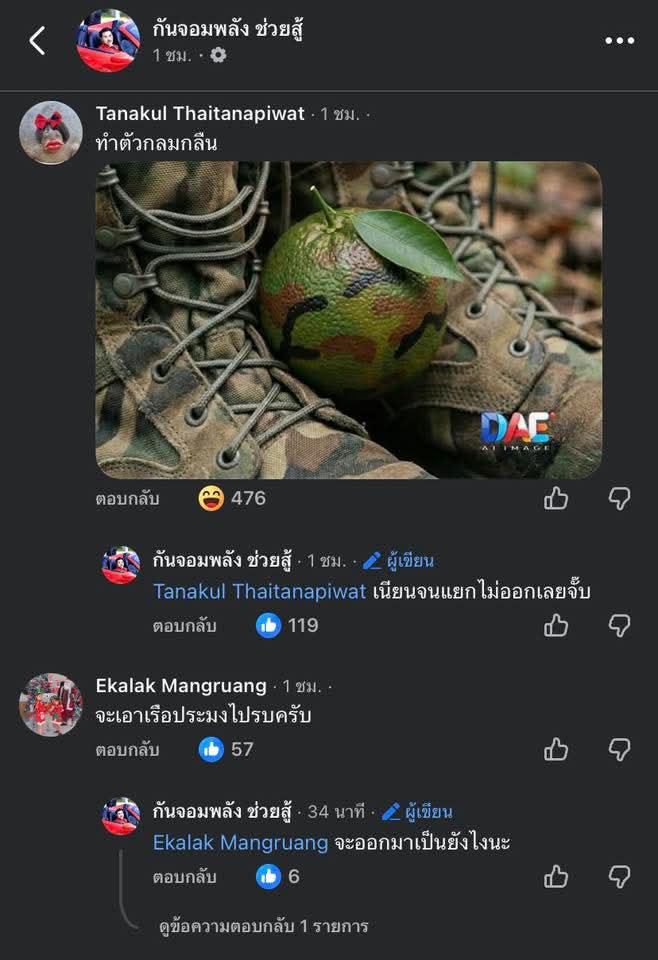View the camouflage orange photo in the comment

click(348, 319)
